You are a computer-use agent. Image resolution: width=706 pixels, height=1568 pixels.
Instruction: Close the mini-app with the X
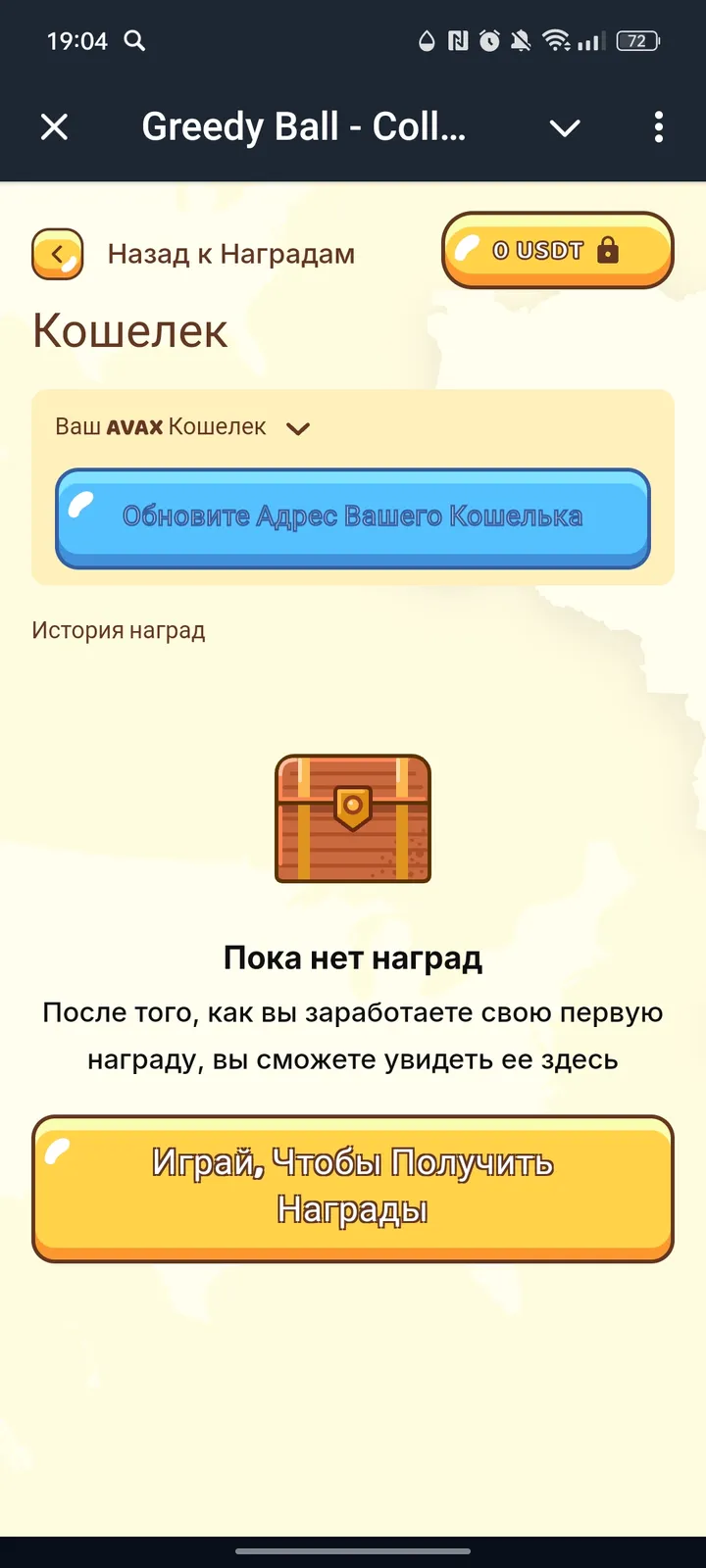pyautogui.click(x=54, y=127)
